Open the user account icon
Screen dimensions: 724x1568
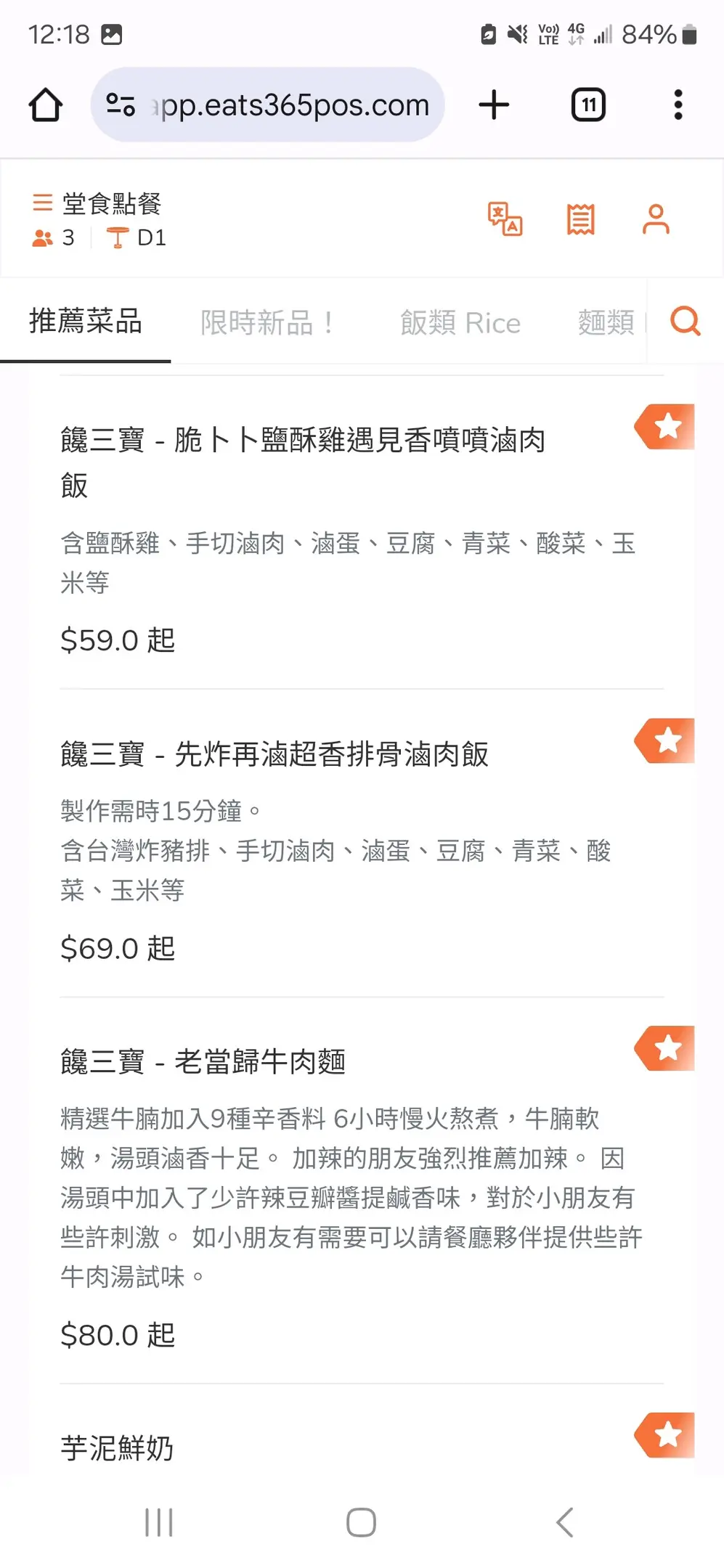(x=656, y=219)
